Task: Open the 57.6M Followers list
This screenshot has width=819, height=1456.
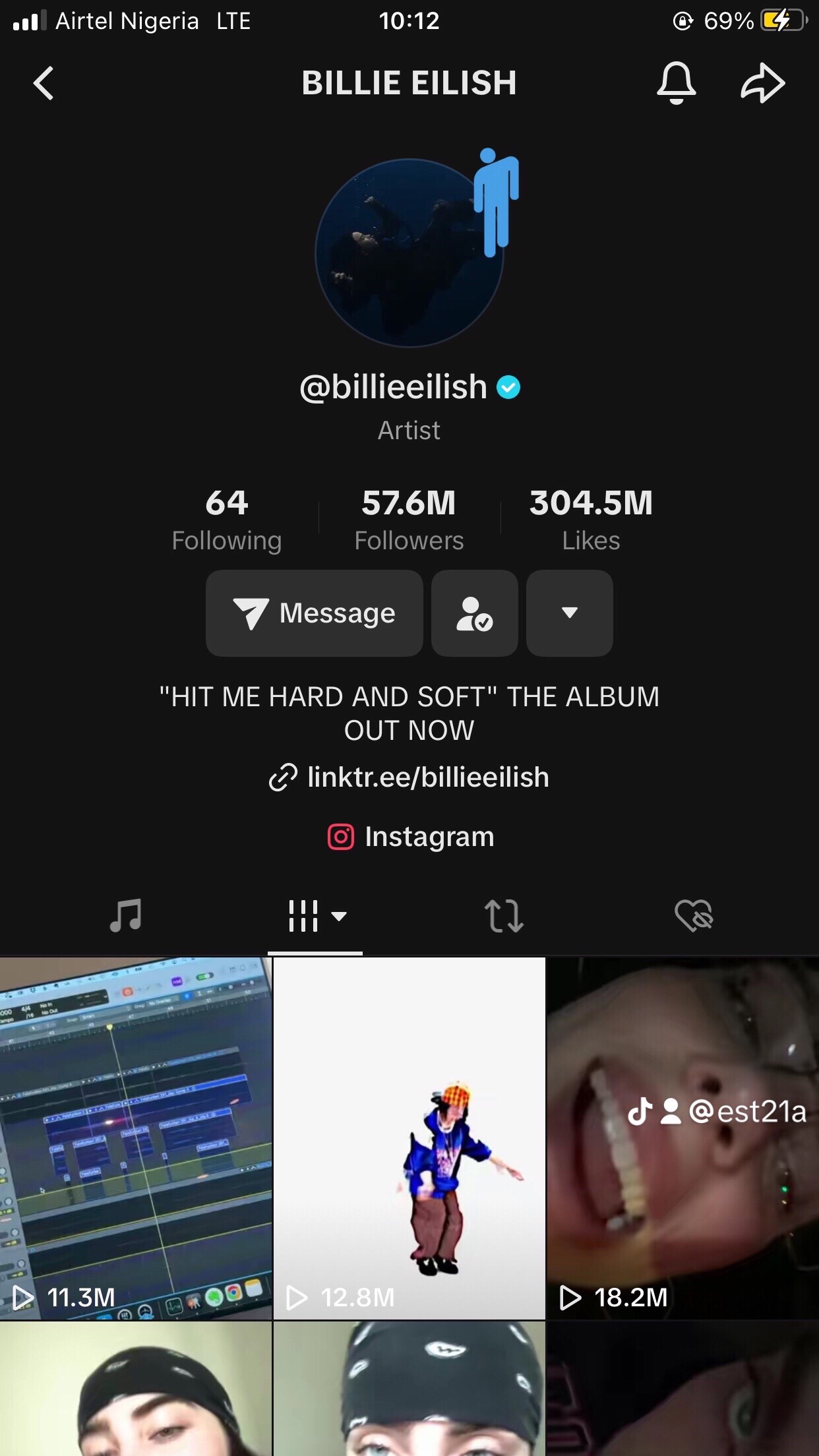Action: 409,520
